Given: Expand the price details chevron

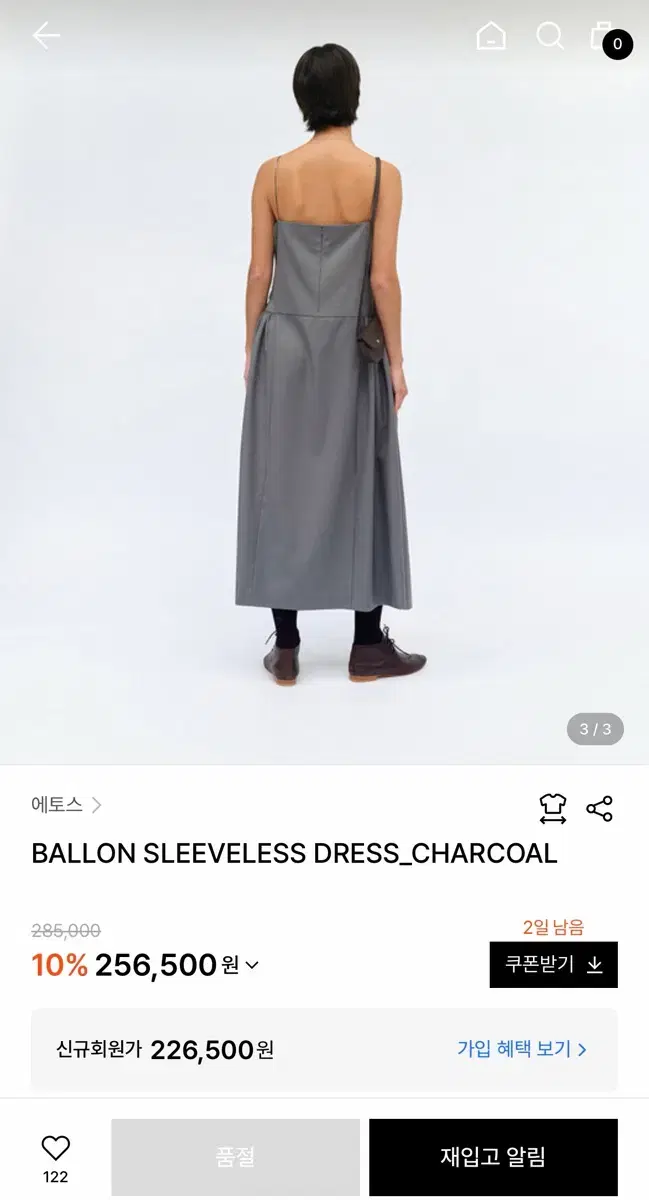Looking at the screenshot, I should click(252, 965).
